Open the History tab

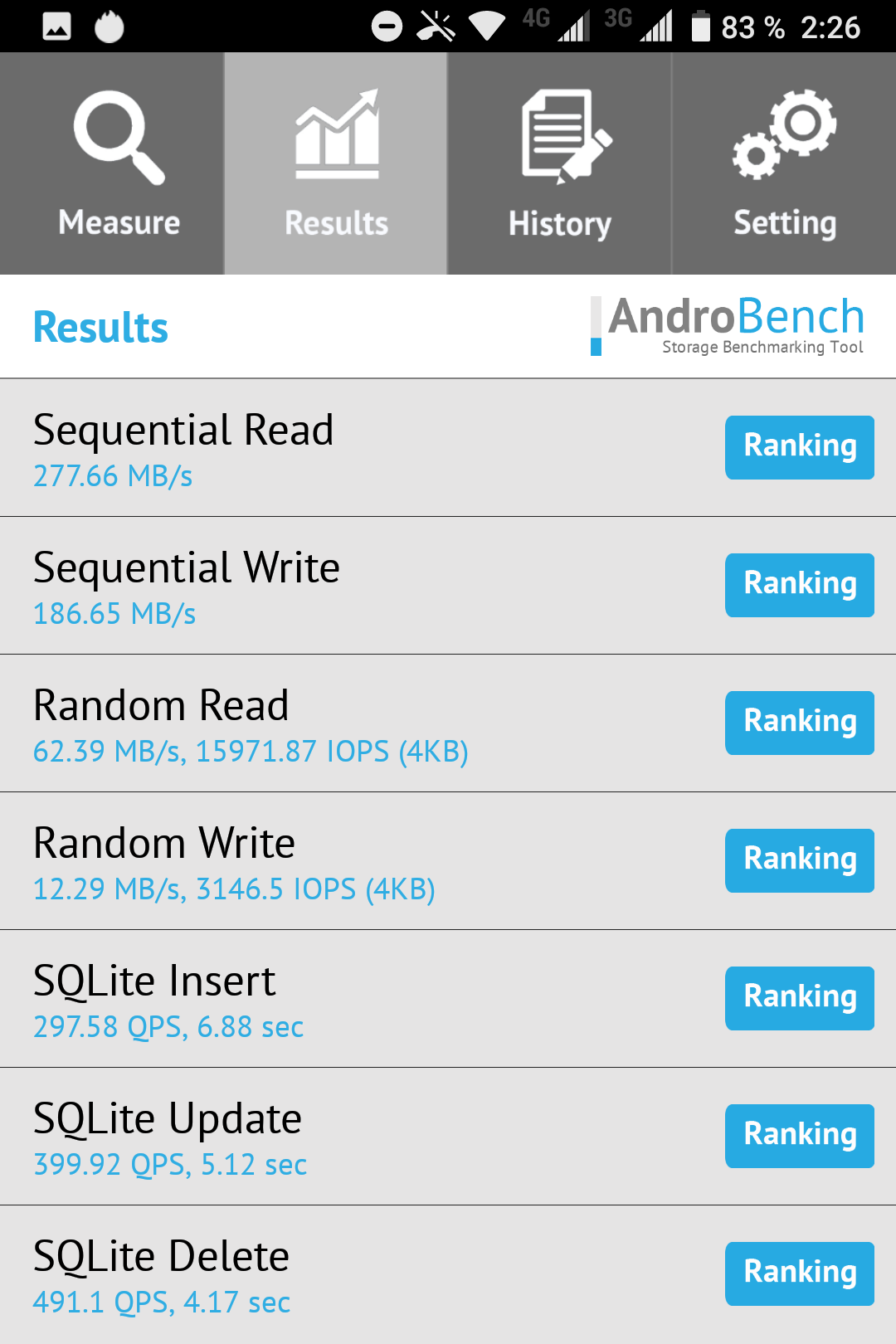pyautogui.click(x=560, y=164)
